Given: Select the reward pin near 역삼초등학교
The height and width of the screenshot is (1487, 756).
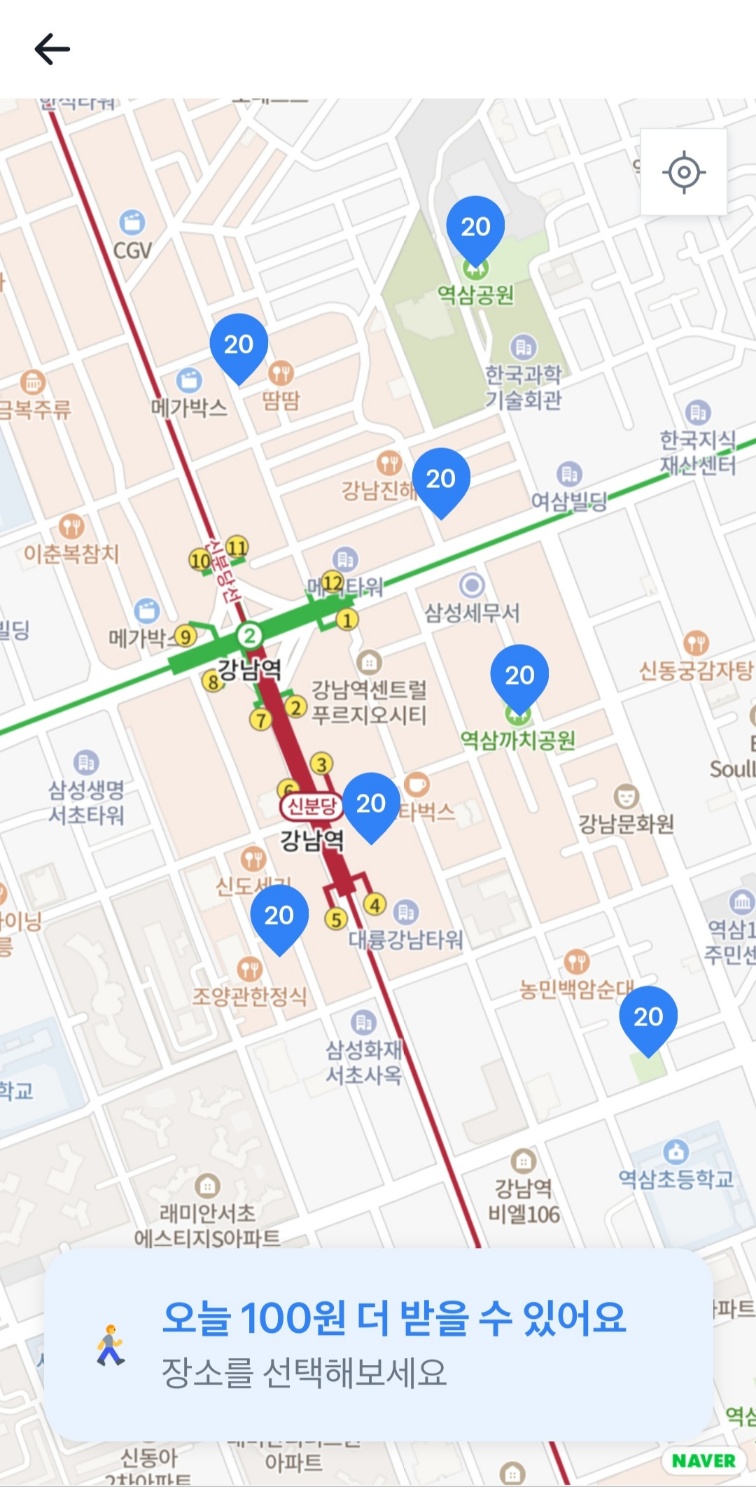Looking at the screenshot, I should [650, 1018].
